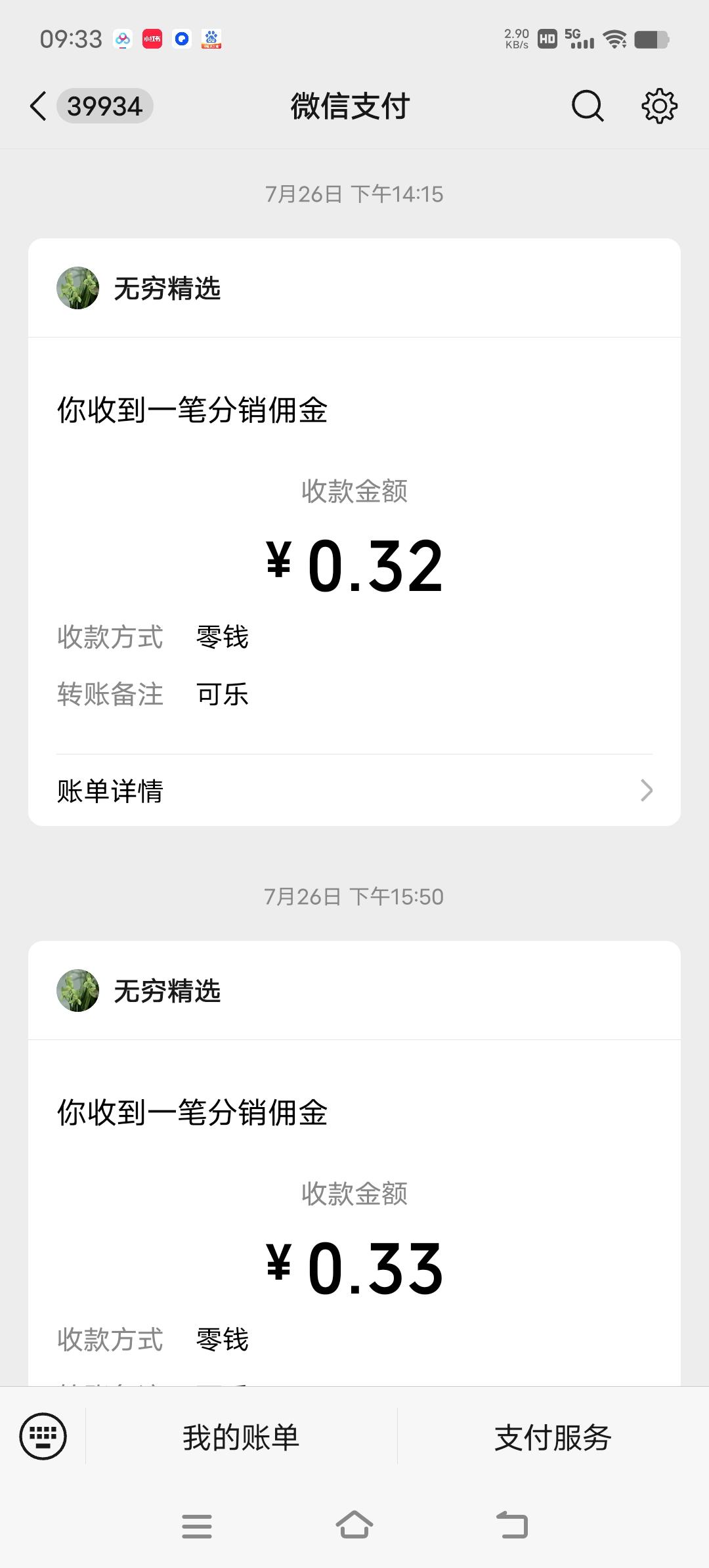Screen dimensions: 709x1568
Task: Open the settings gear icon
Action: (659, 106)
